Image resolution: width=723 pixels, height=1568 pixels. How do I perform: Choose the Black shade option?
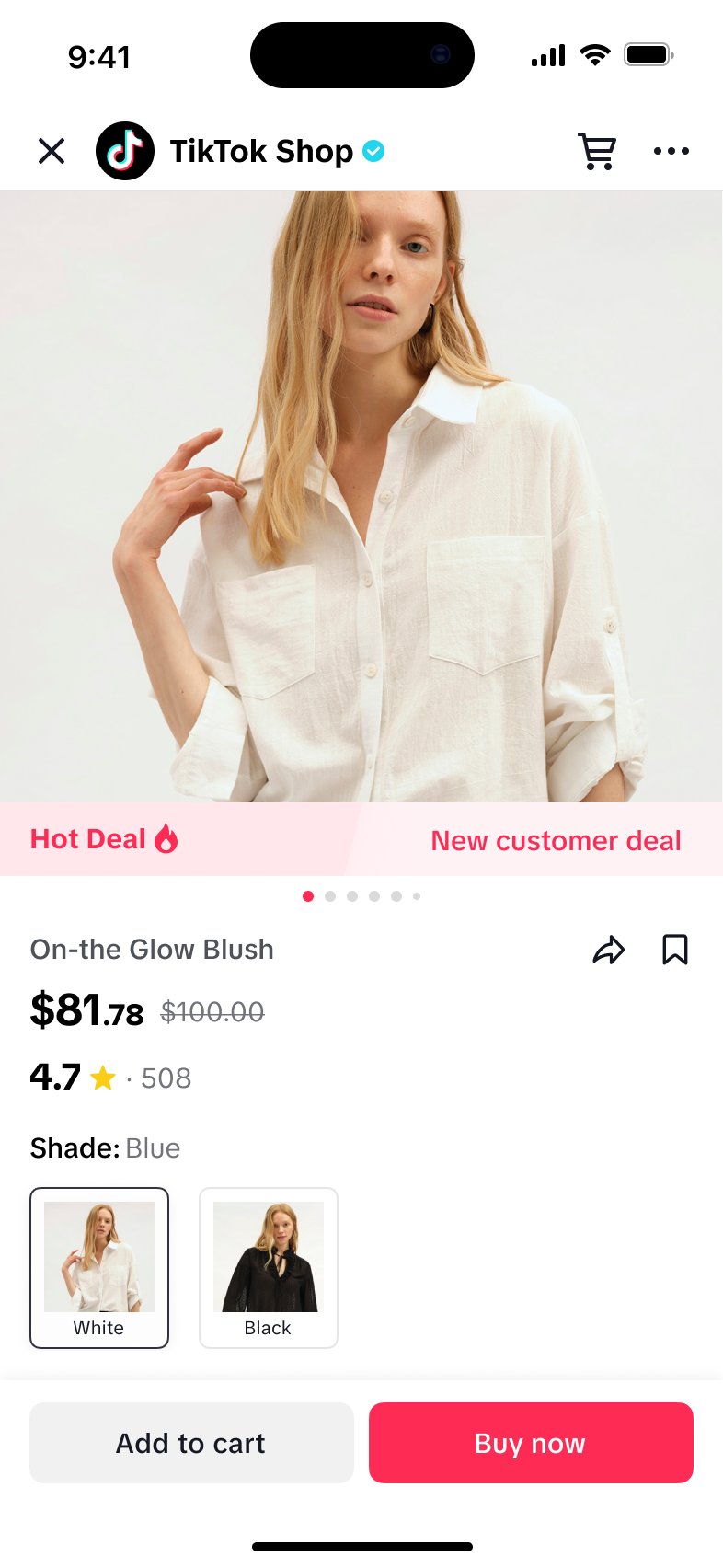click(x=269, y=1267)
